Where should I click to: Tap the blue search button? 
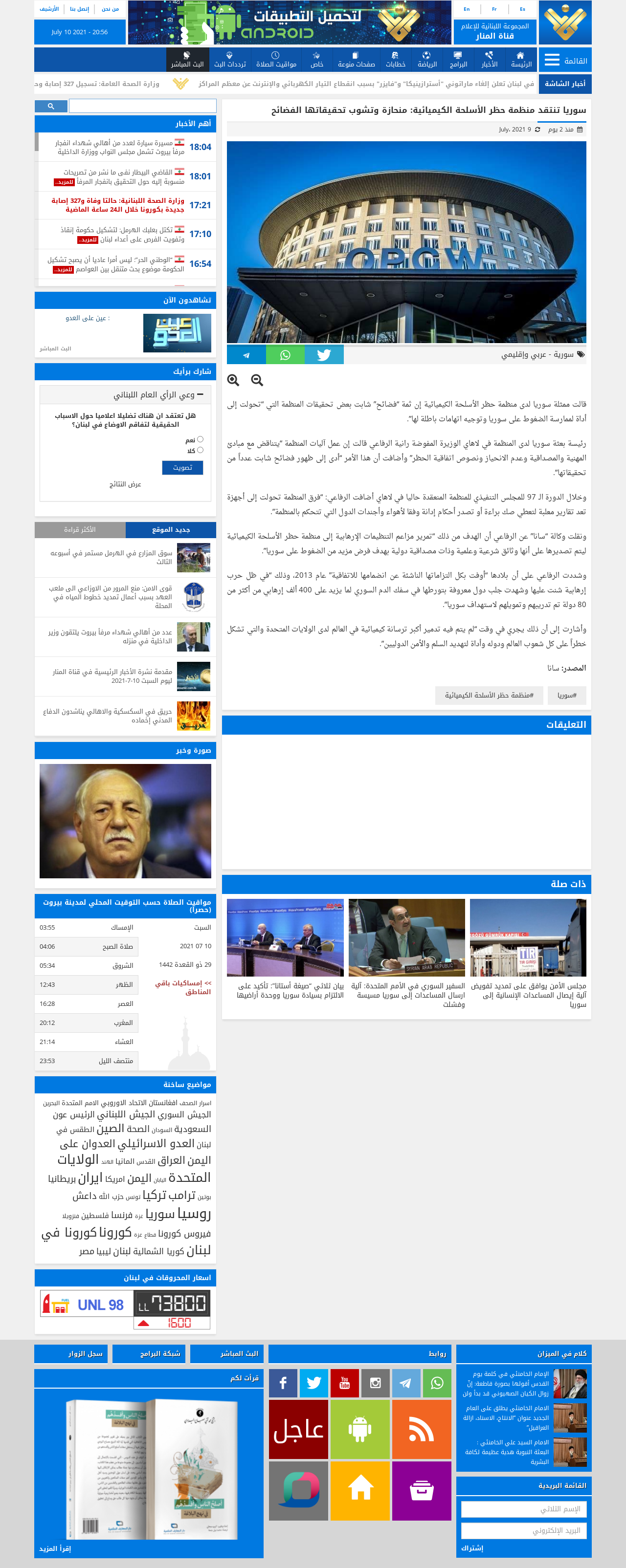pos(51,106)
